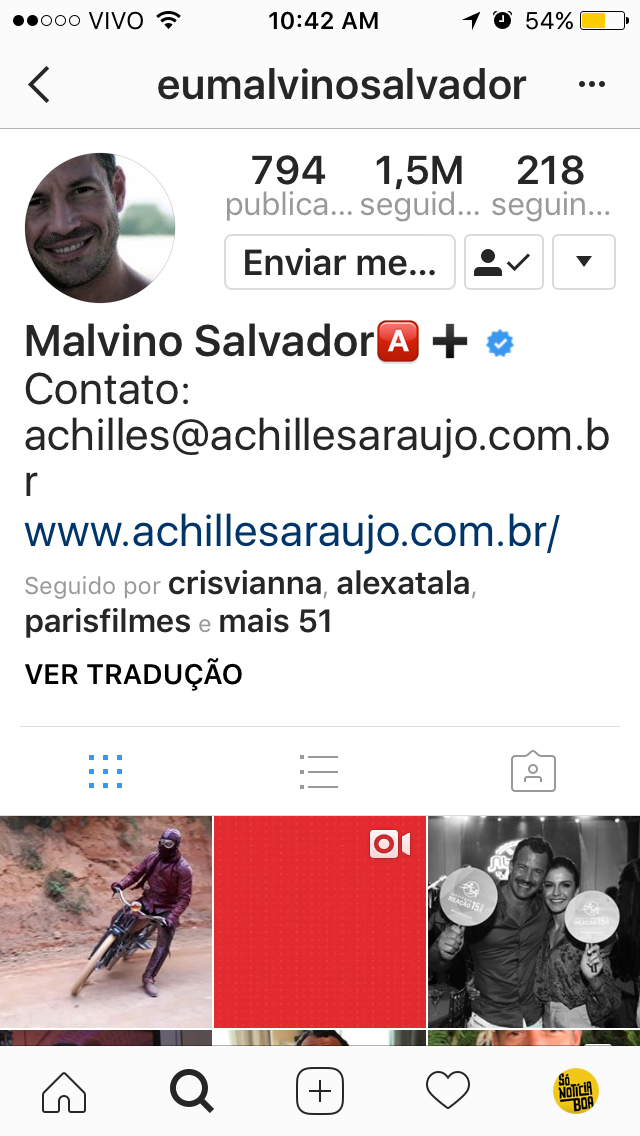Open the www.achillesaraujo.com.br link
Screen dimensions: 640x1136
tap(291, 533)
